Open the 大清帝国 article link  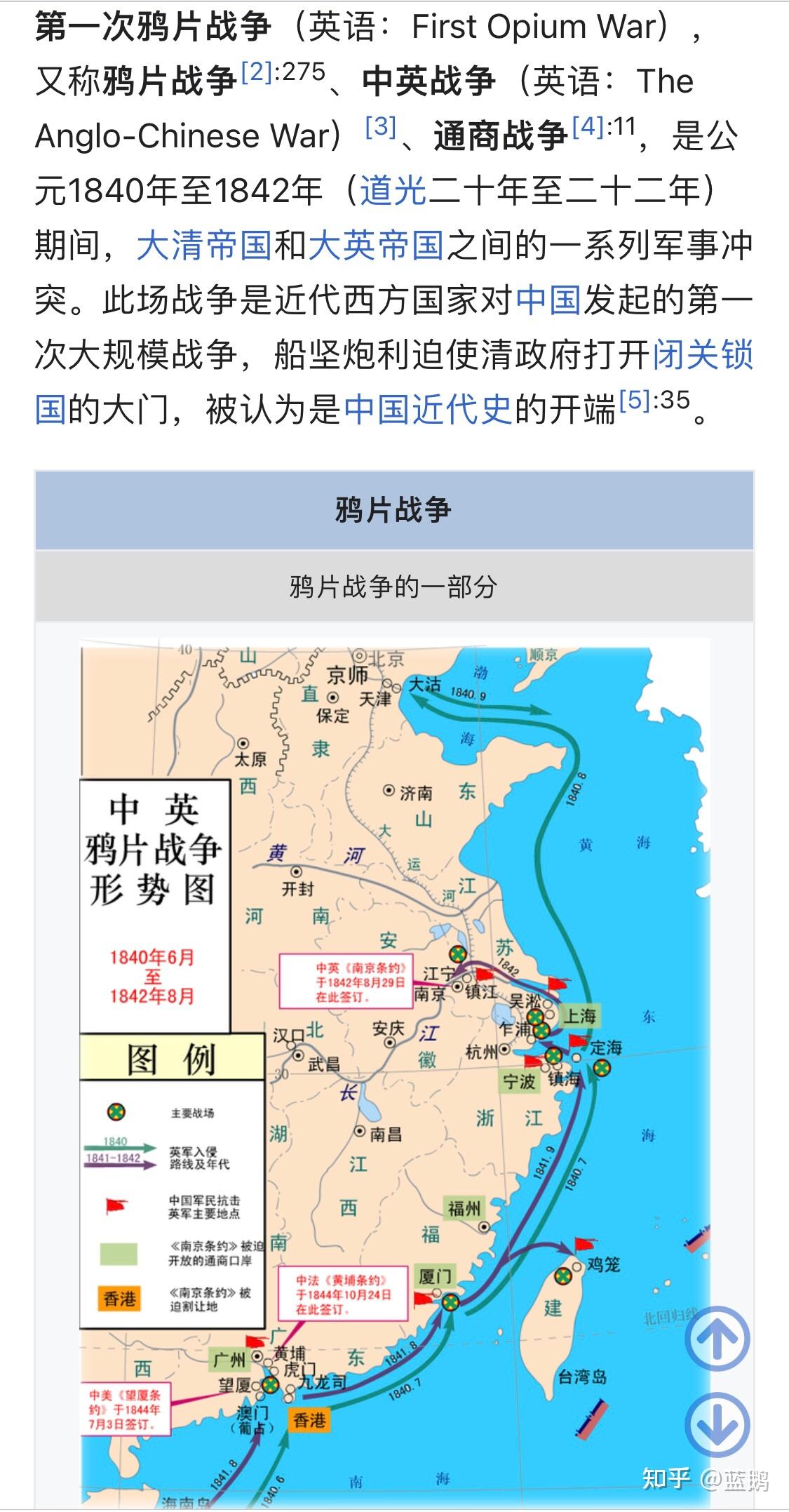tap(205, 245)
